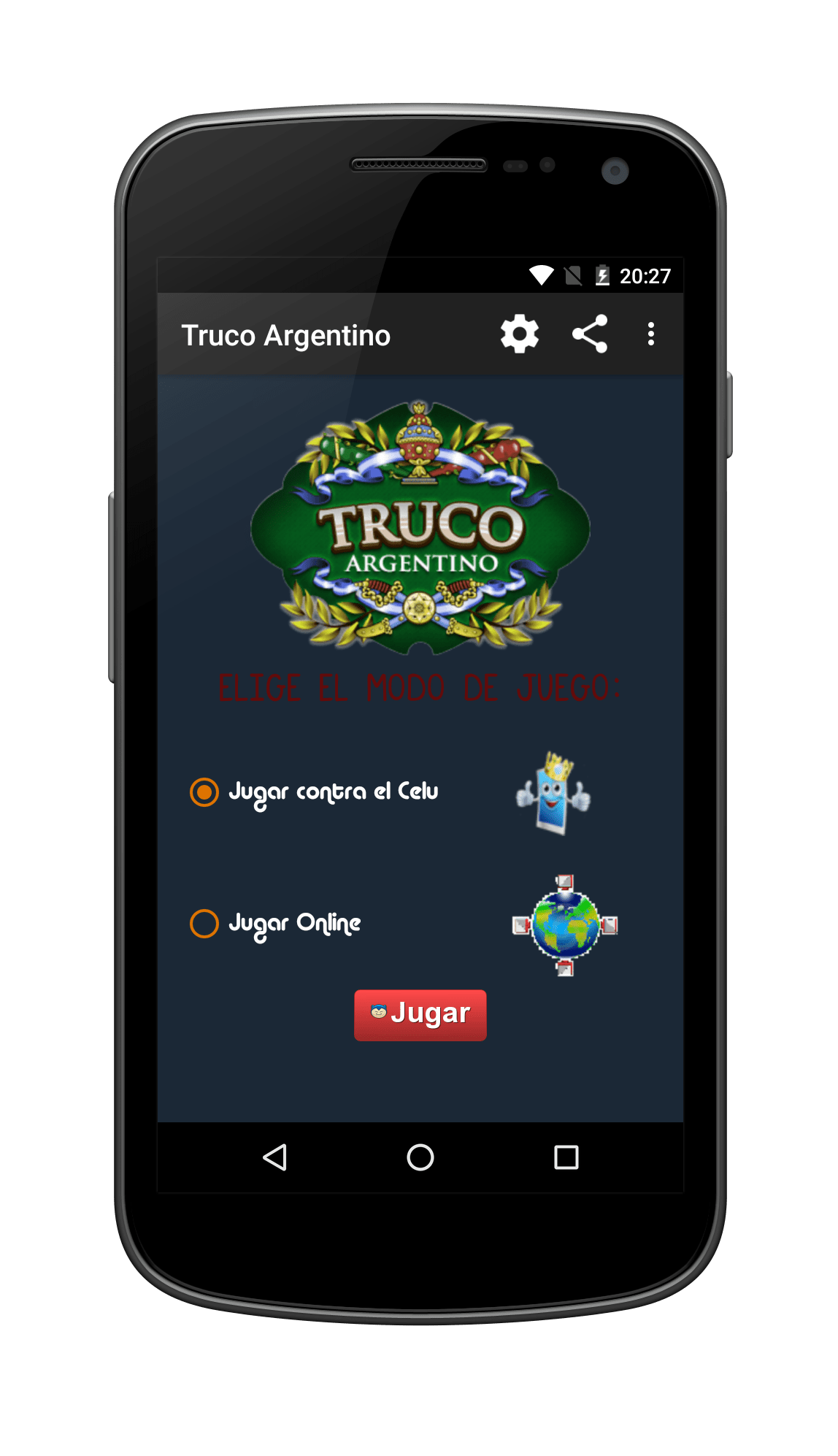The image size is (838, 1456).
Task: Go back using system back button
Action: (x=275, y=1157)
